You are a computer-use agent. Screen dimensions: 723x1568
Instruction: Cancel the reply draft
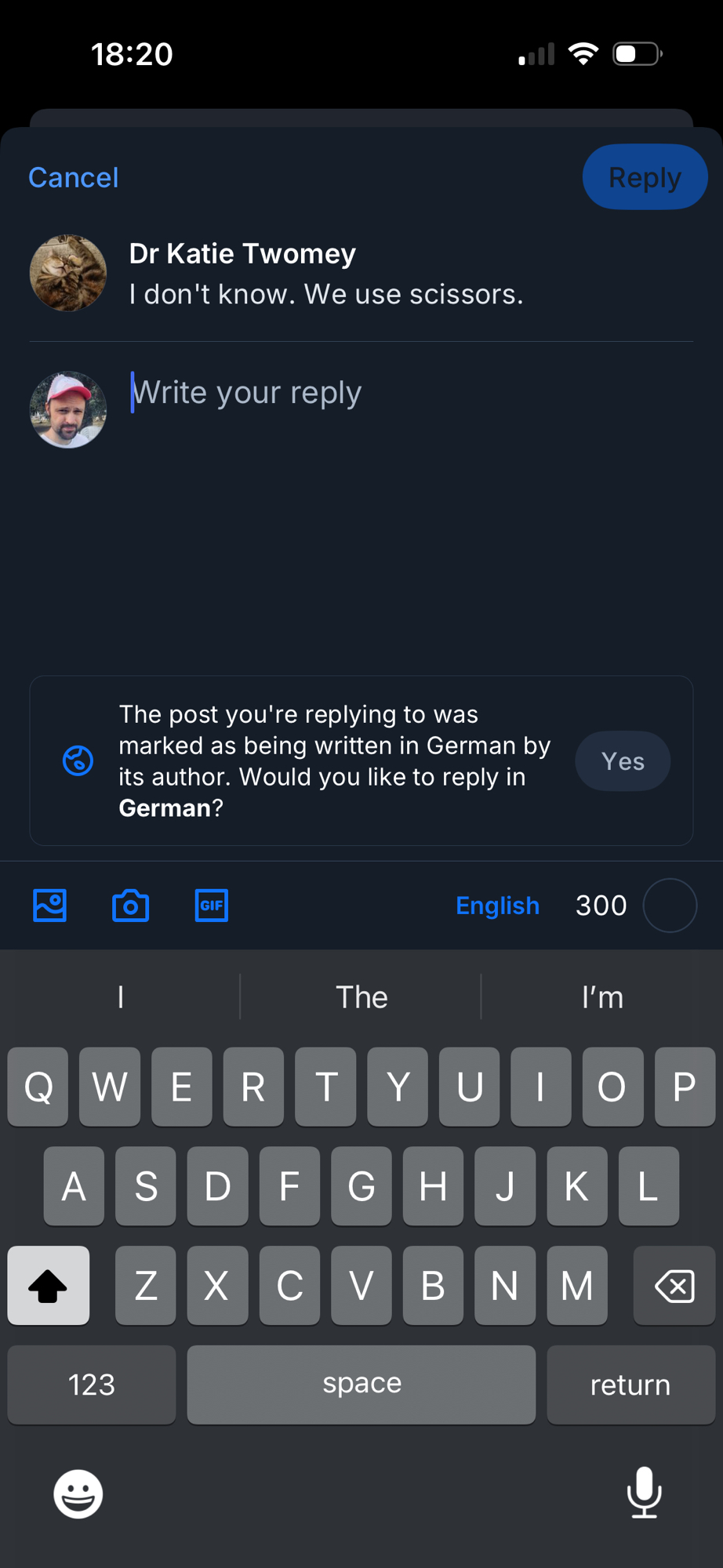(x=74, y=178)
